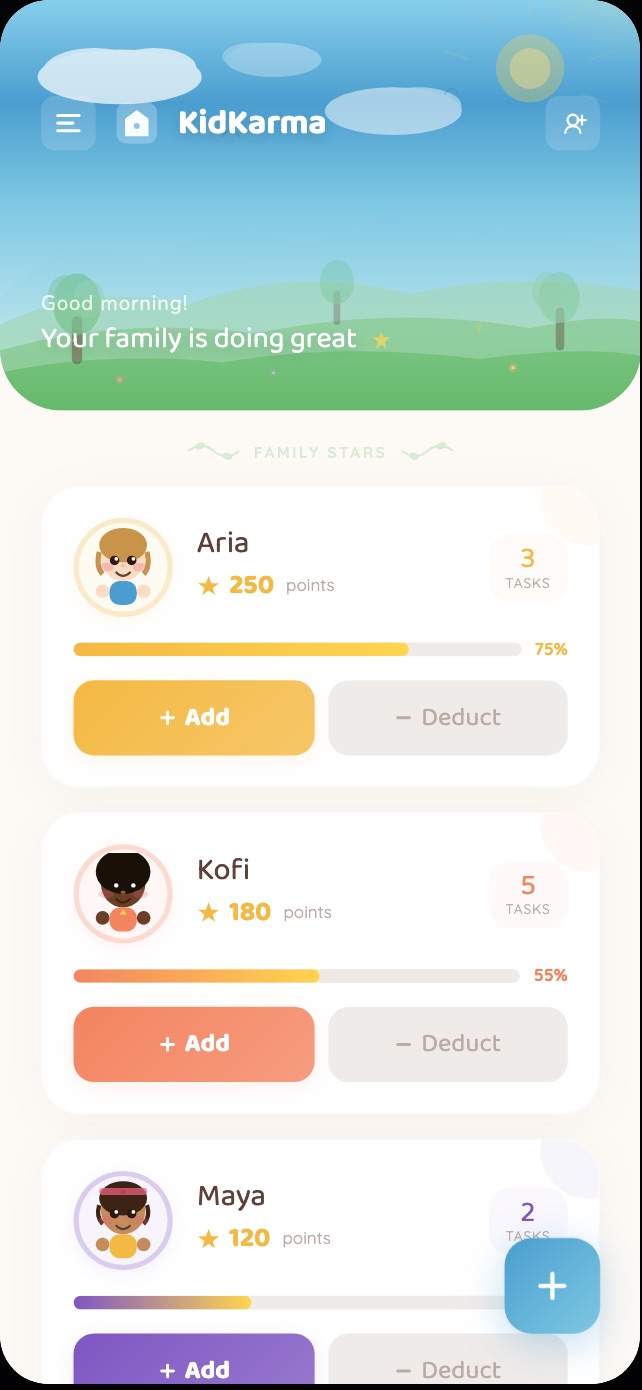The width and height of the screenshot is (642, 1390).
Task: Tap the home icon beside KidKarma
Action: pyautogui.click(x=137, y=123)
